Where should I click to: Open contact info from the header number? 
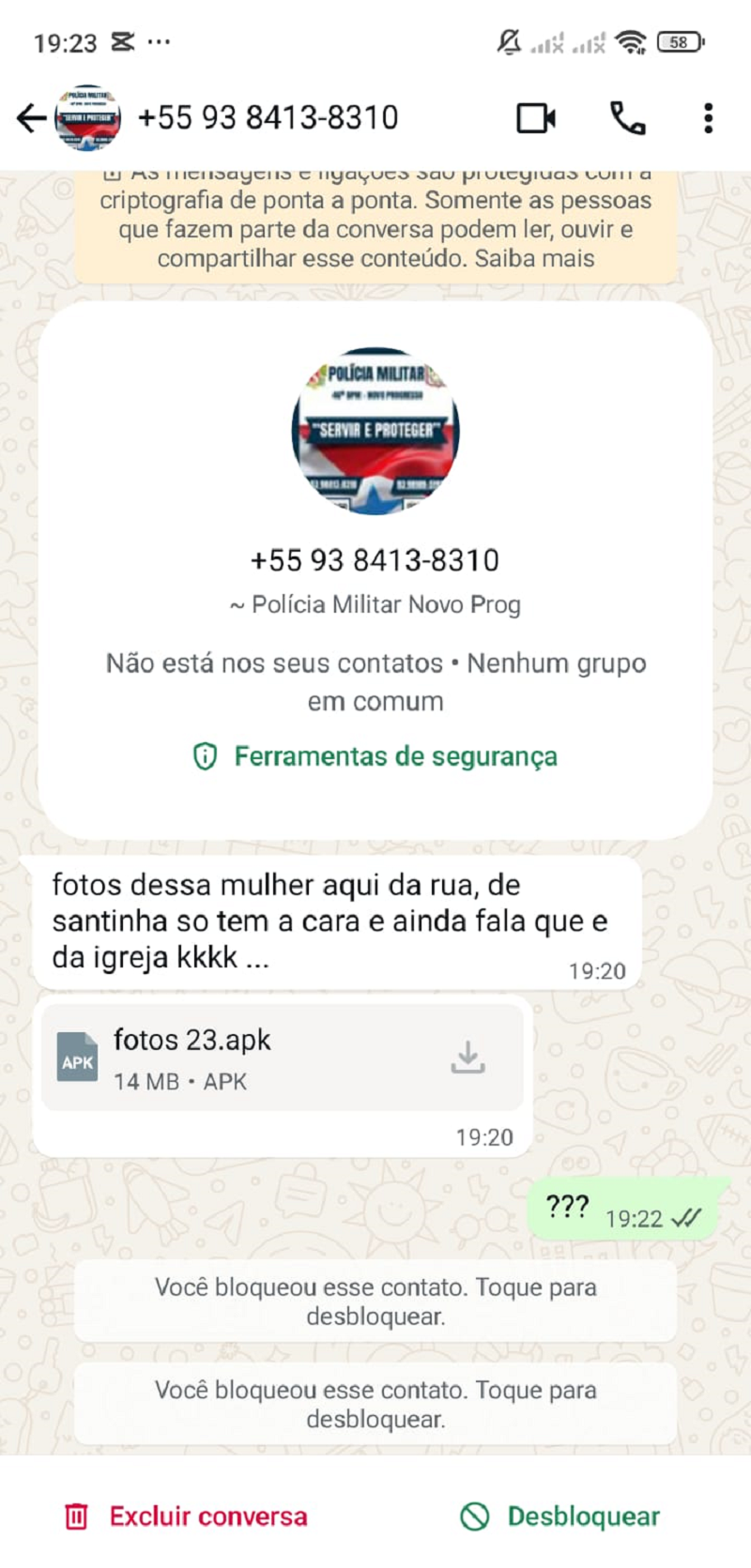(268, 118)
